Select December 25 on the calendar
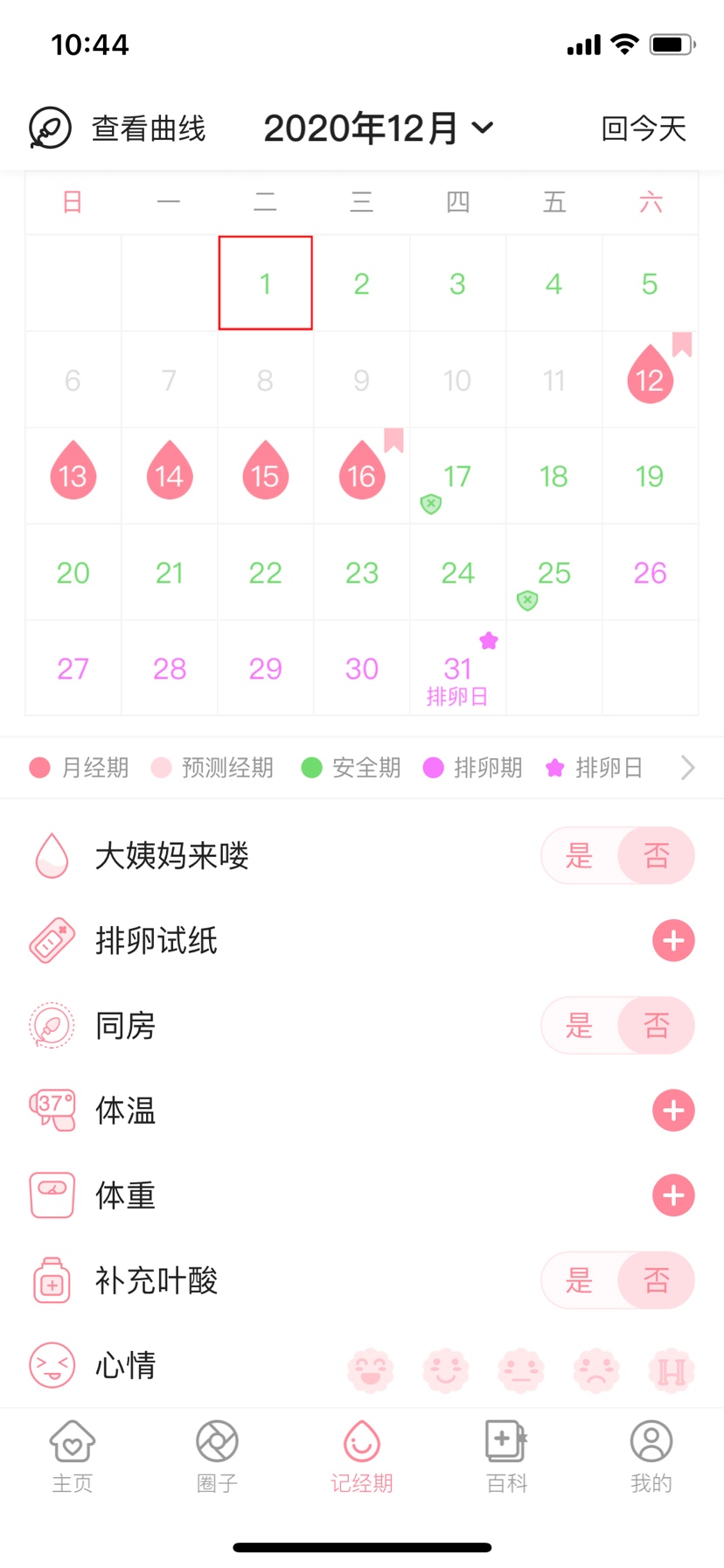The height and width of the screenshot is (1568, 724). (x=553, y=573)
